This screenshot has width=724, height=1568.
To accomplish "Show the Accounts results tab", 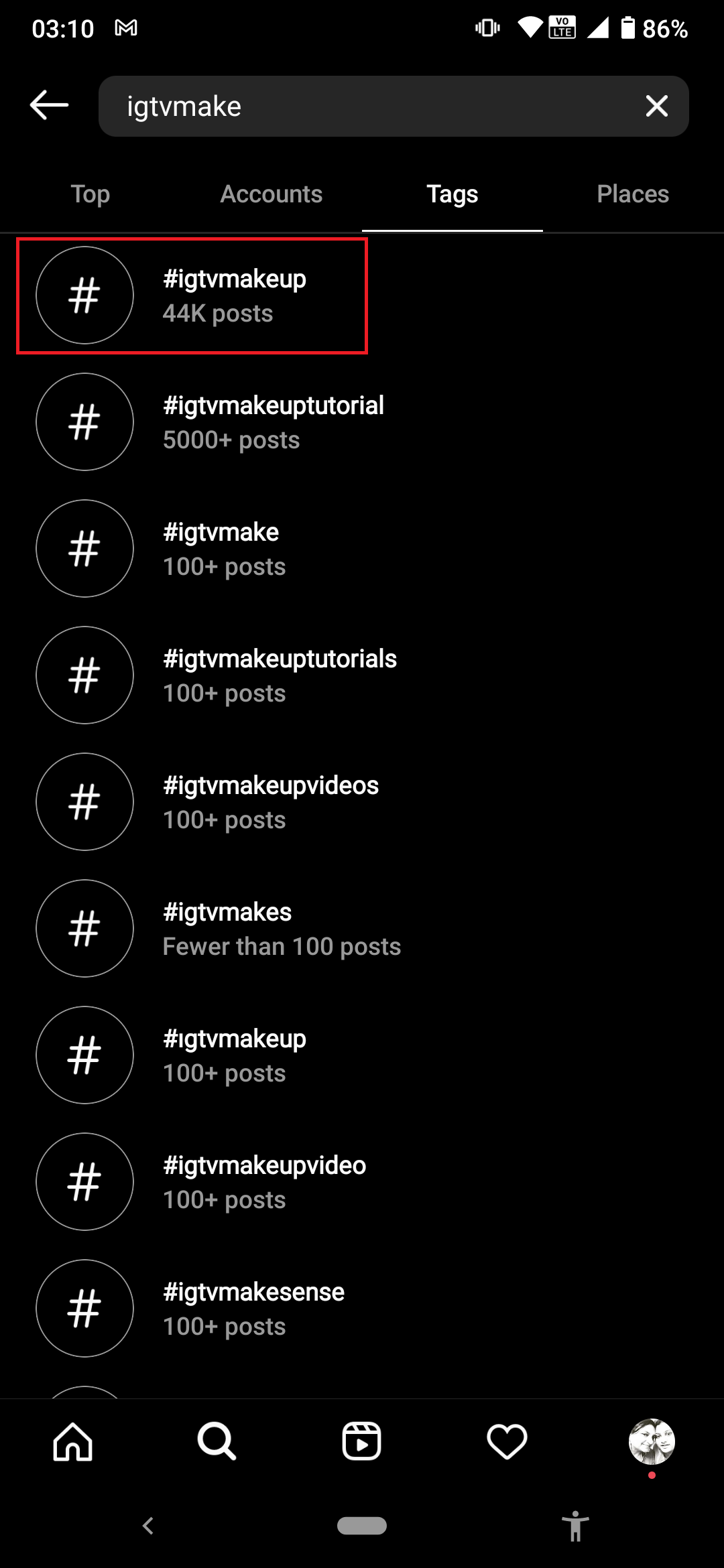I will [x=271, y=194].
